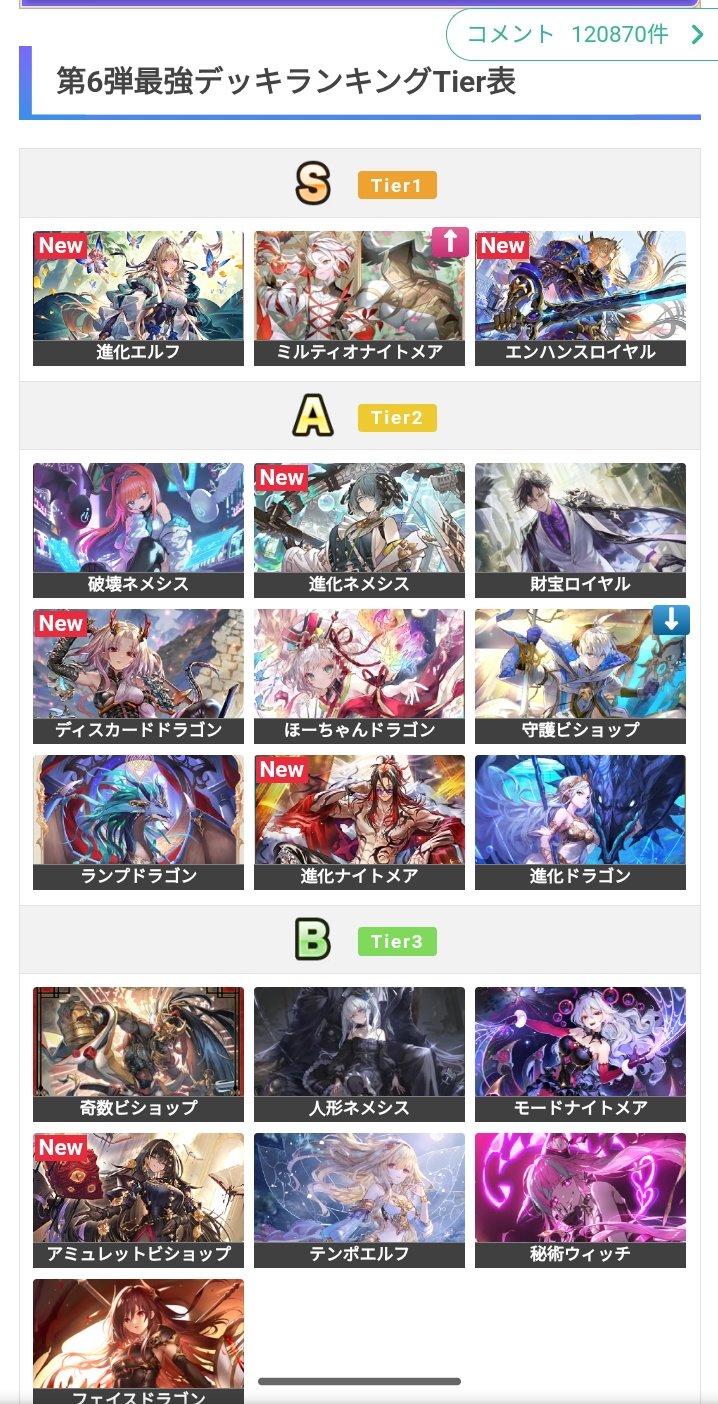Open the ランプドラゴン deck card
Viewport: 718px width, 1404px height.
(138, 822)
